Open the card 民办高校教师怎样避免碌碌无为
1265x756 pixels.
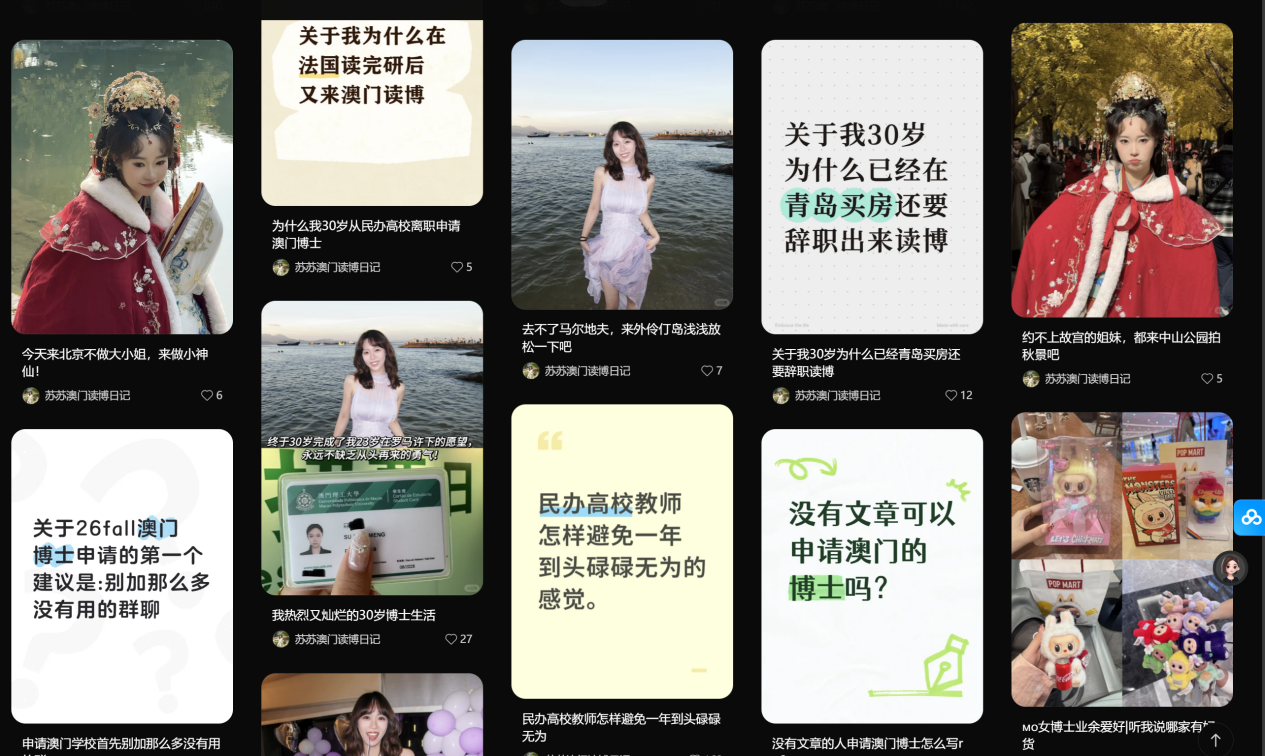point(621,551)
